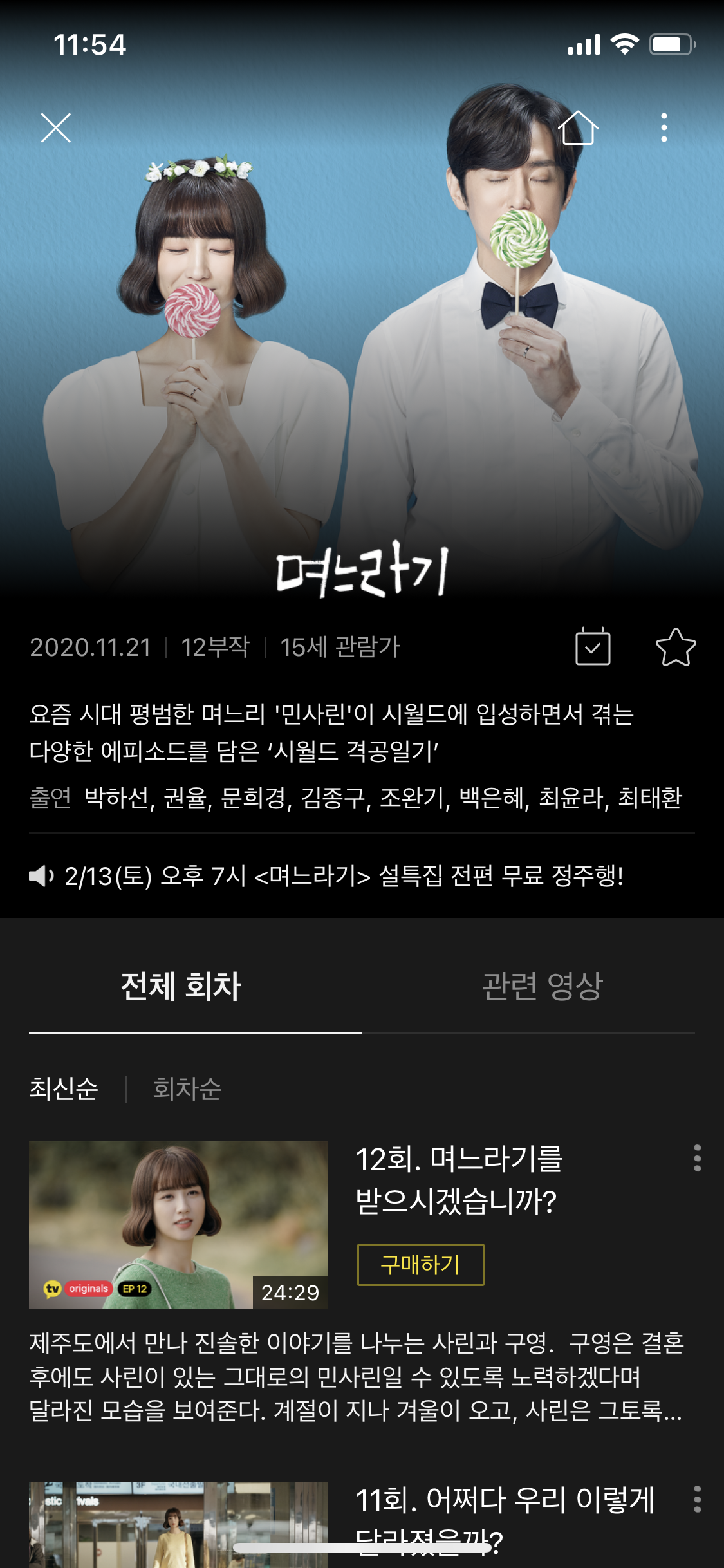The height and width of the screenshot is (1568, 724).
Task: Close the 며느라기 detail page
Action: click(56, 127)
